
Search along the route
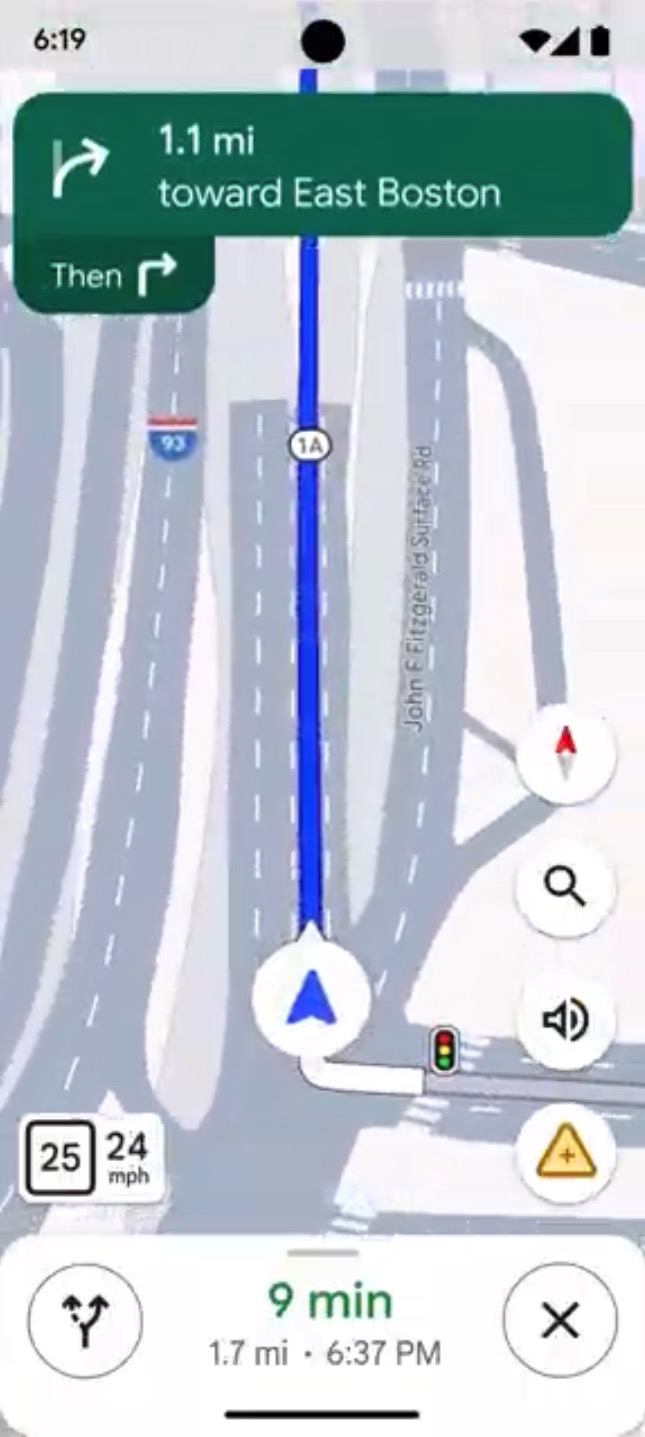[566, 887]
